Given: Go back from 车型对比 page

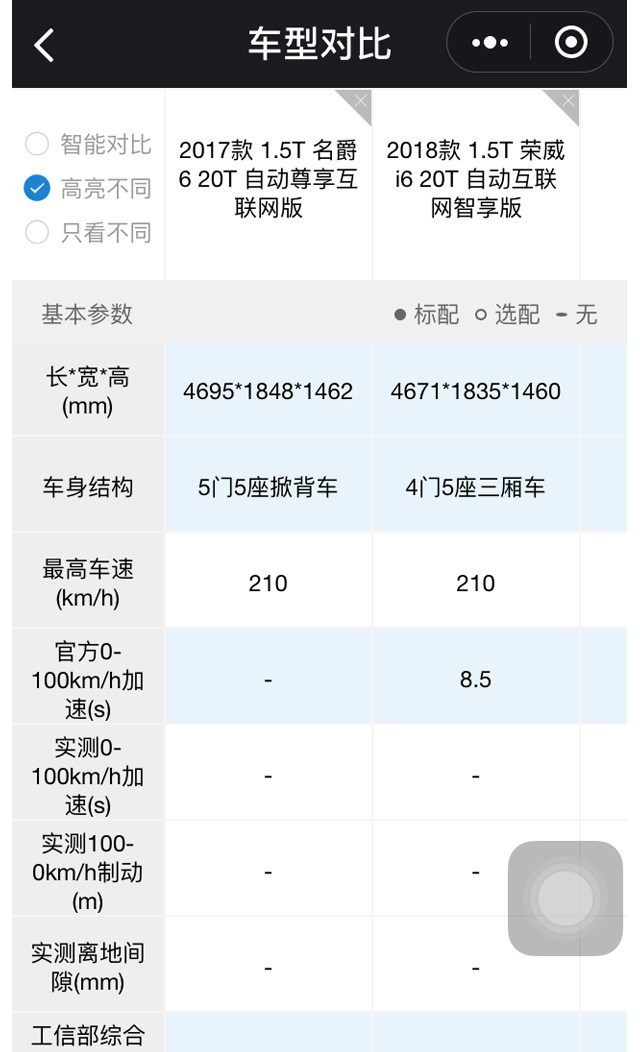Looking at the screenshot, I should [x=44, y=45].
